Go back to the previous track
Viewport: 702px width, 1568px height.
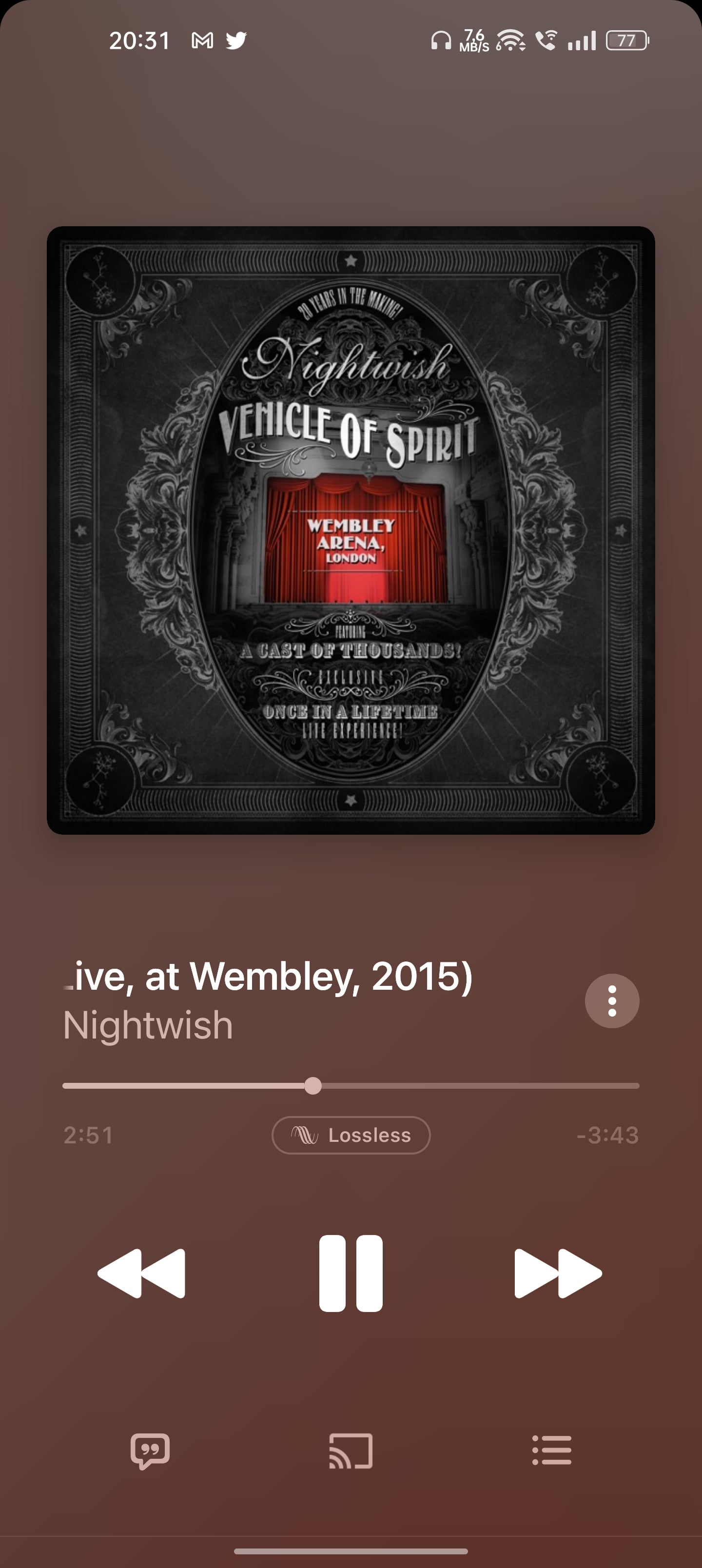[142, 1274]
